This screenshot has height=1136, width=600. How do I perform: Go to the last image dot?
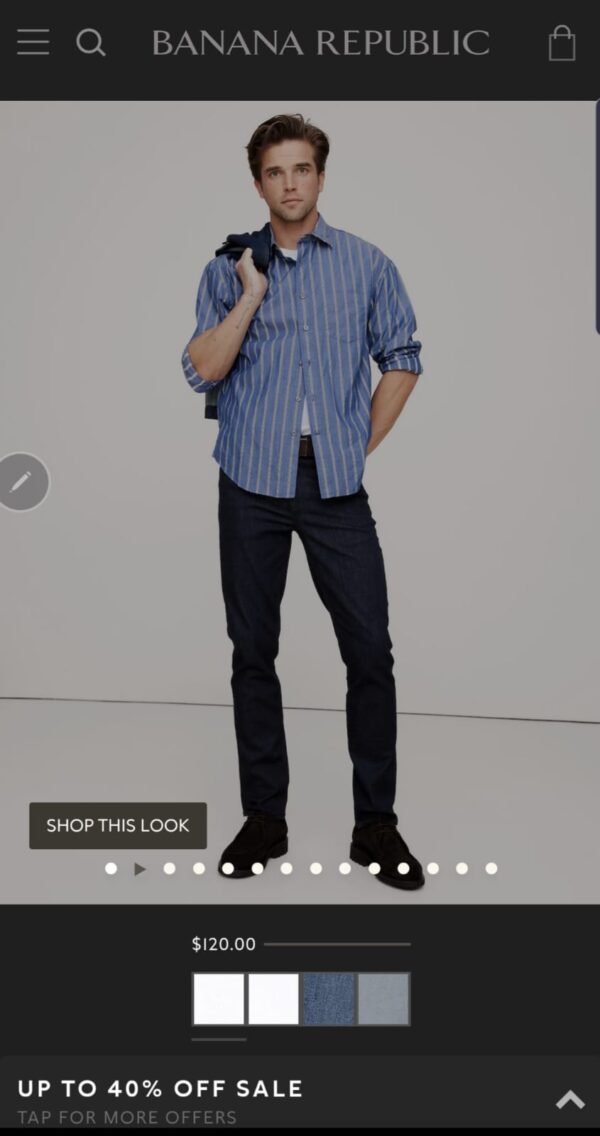[491, 869]
